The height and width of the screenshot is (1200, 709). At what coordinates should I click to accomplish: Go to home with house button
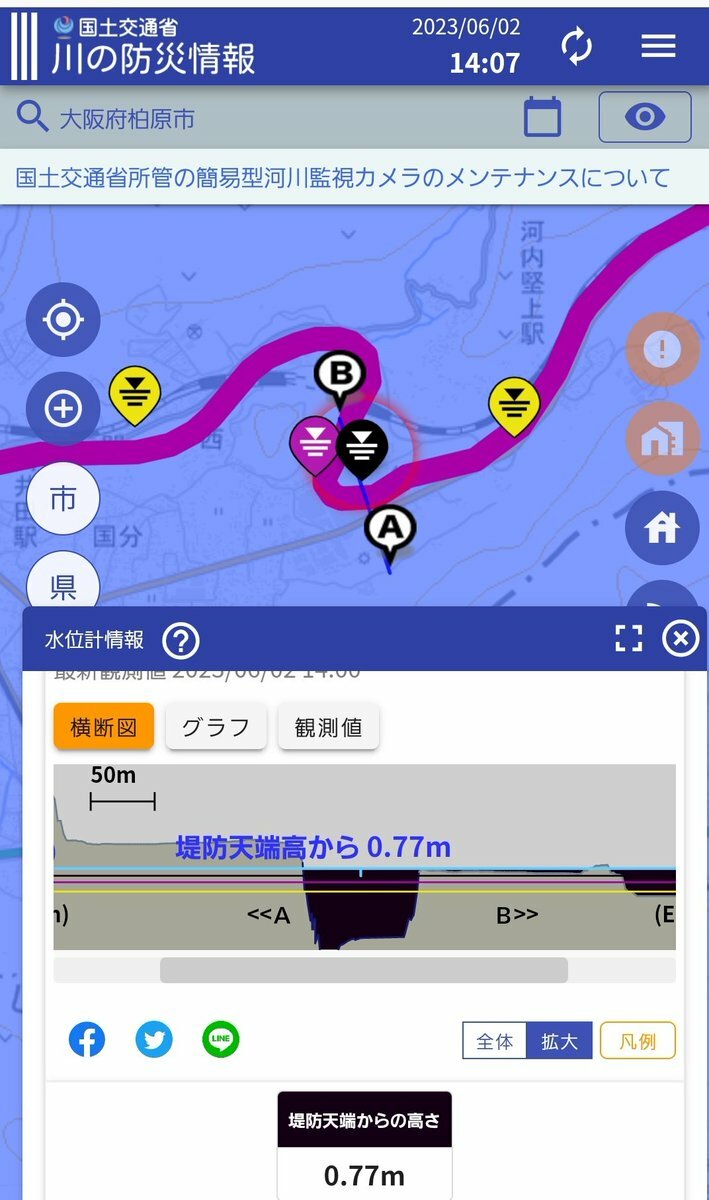(662, 527)
